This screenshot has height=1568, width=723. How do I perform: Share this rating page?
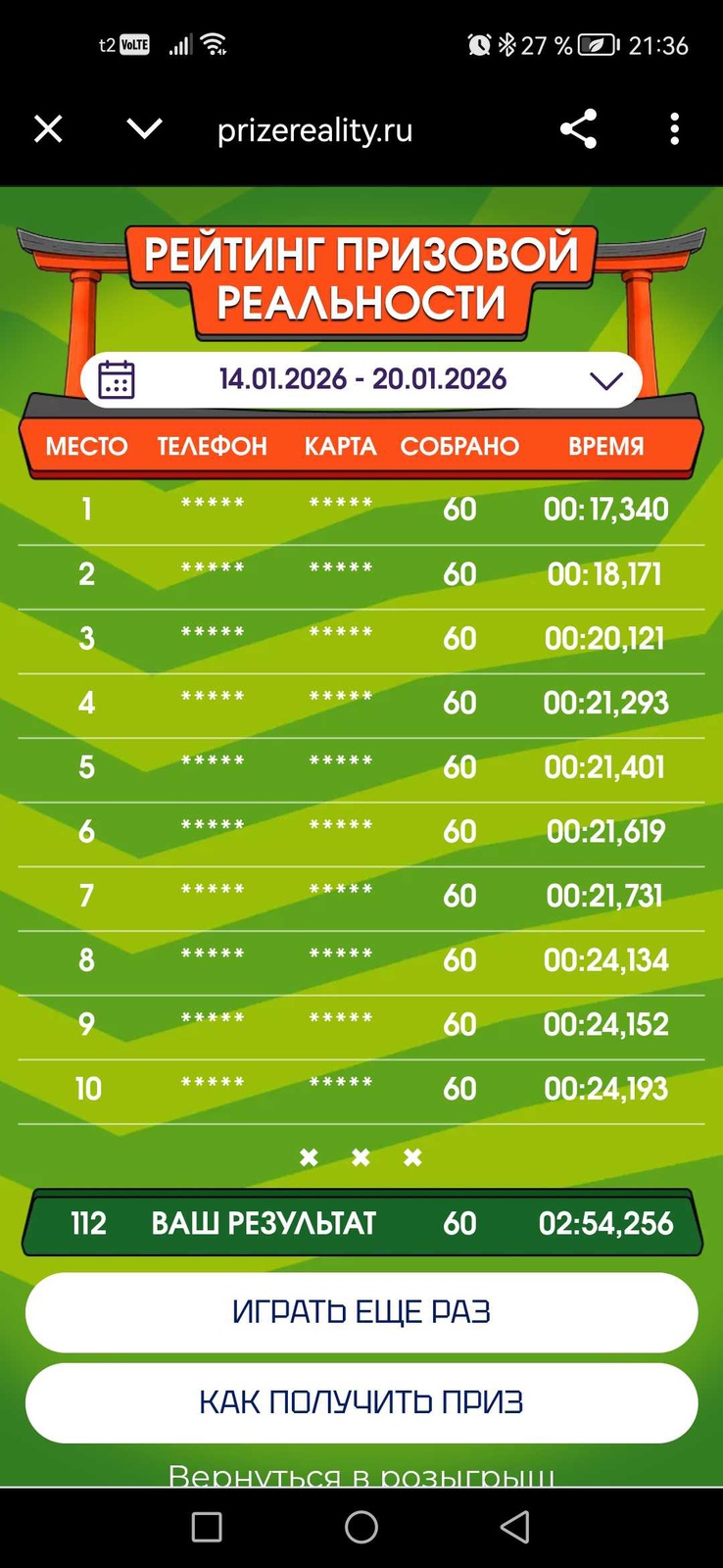click(x=578, y=129)
